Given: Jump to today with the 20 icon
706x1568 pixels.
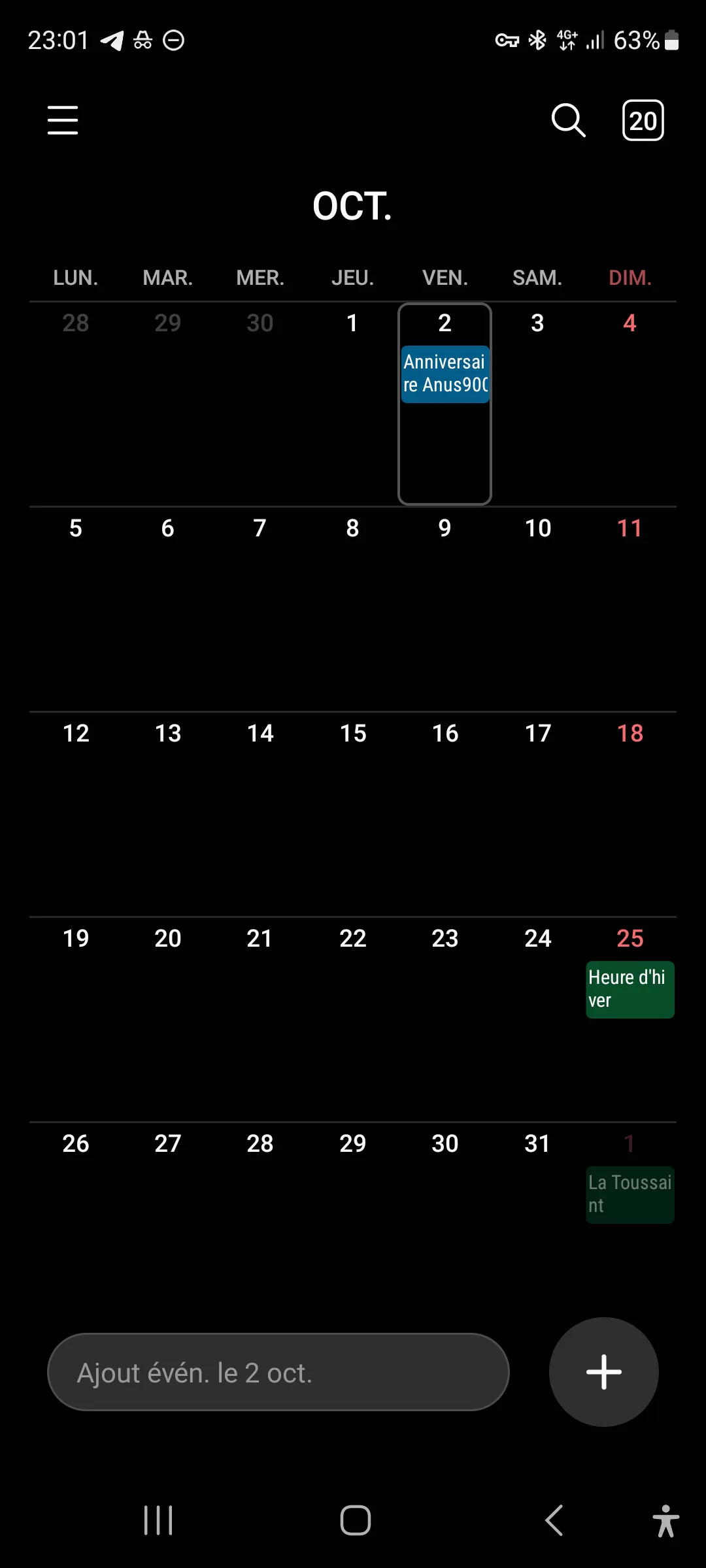Looking at the screenshot, I should (643, 120).
